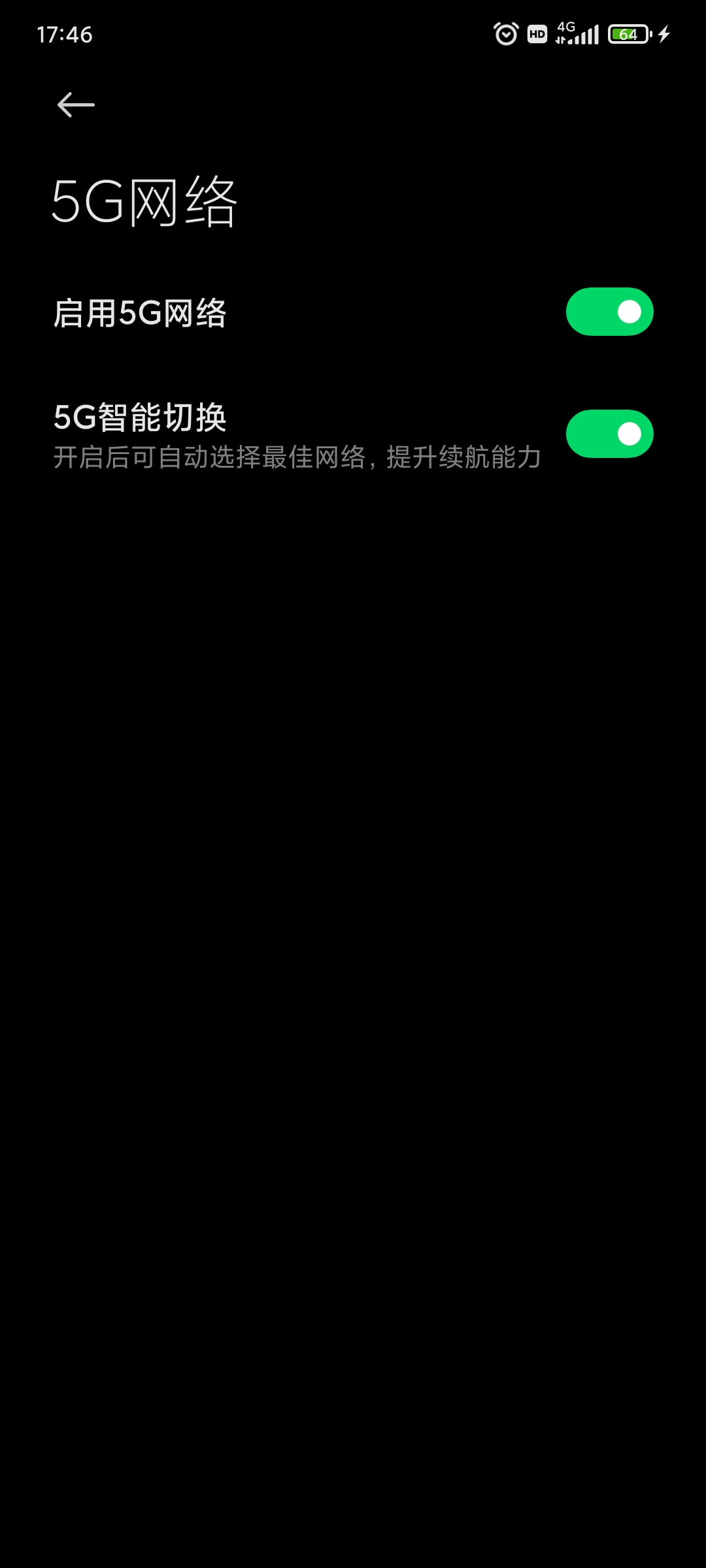Viewport: 706px width, 1568px height.
Task: Turn off the 启用5G网络 switch
Action: coord(609,312)
